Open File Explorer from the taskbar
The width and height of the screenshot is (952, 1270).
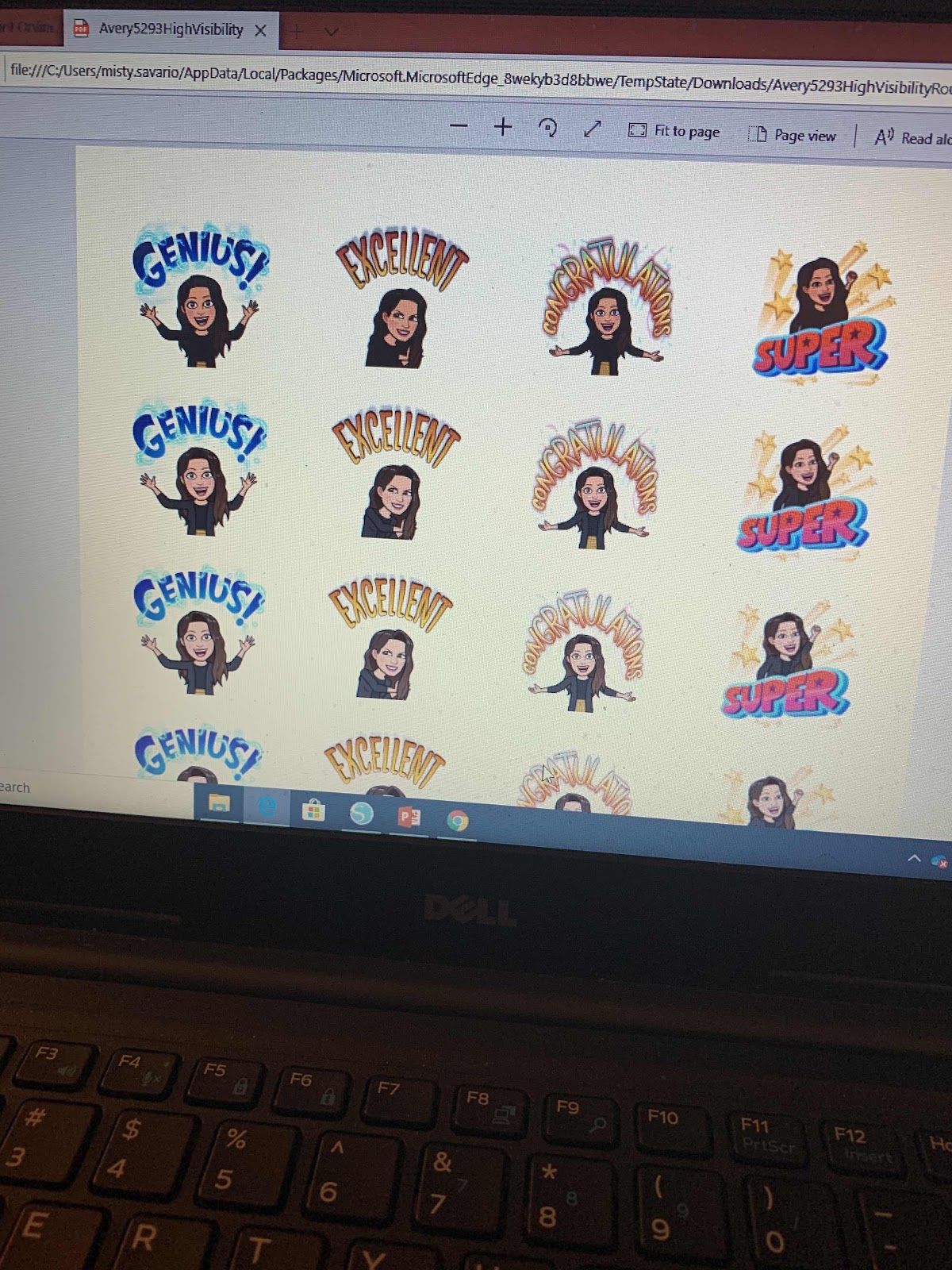tap(220, 805)
